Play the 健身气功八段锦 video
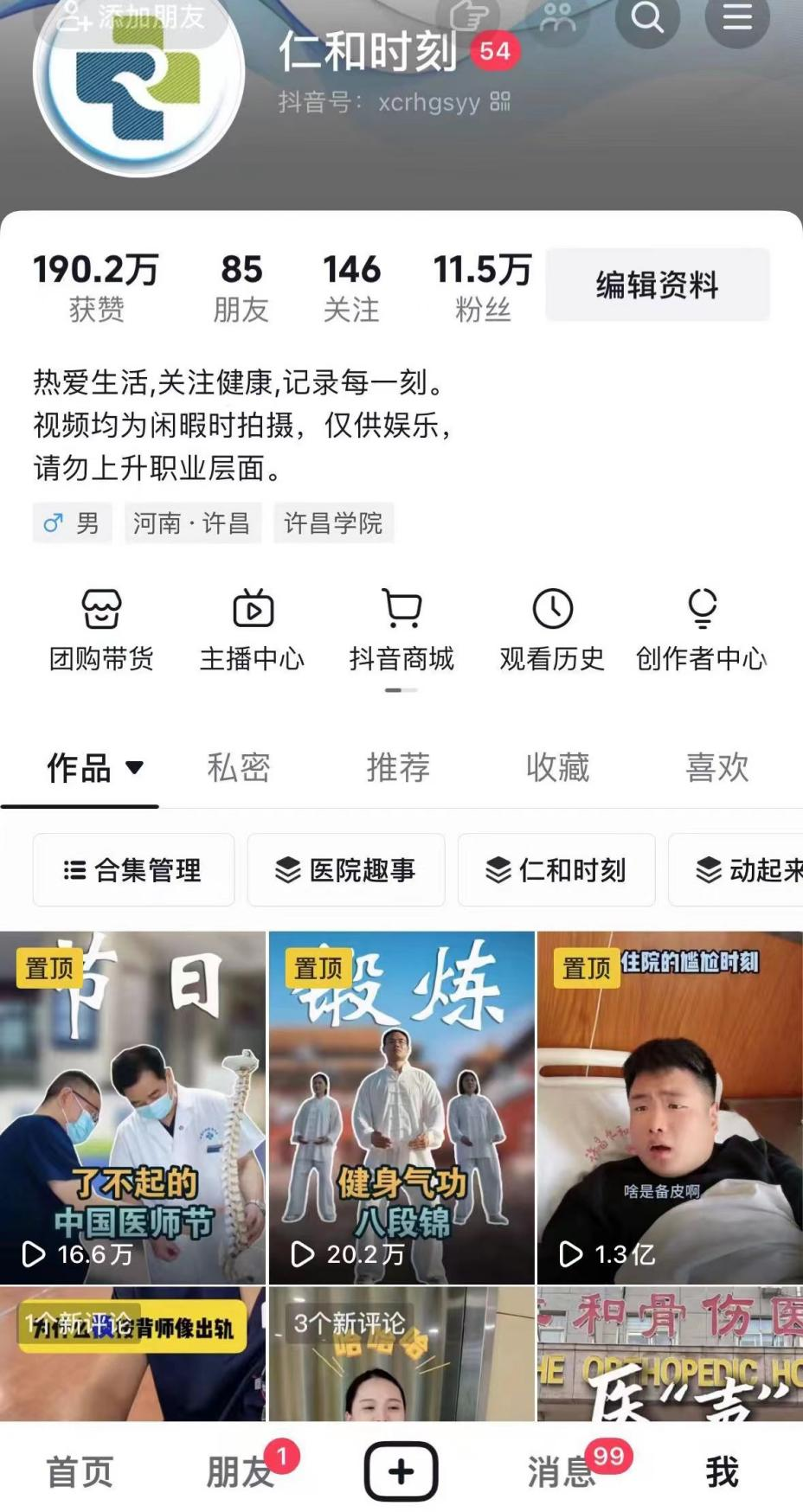Image resolution: width=803 pixels, height=1512 pixels. click(401, 1107)
